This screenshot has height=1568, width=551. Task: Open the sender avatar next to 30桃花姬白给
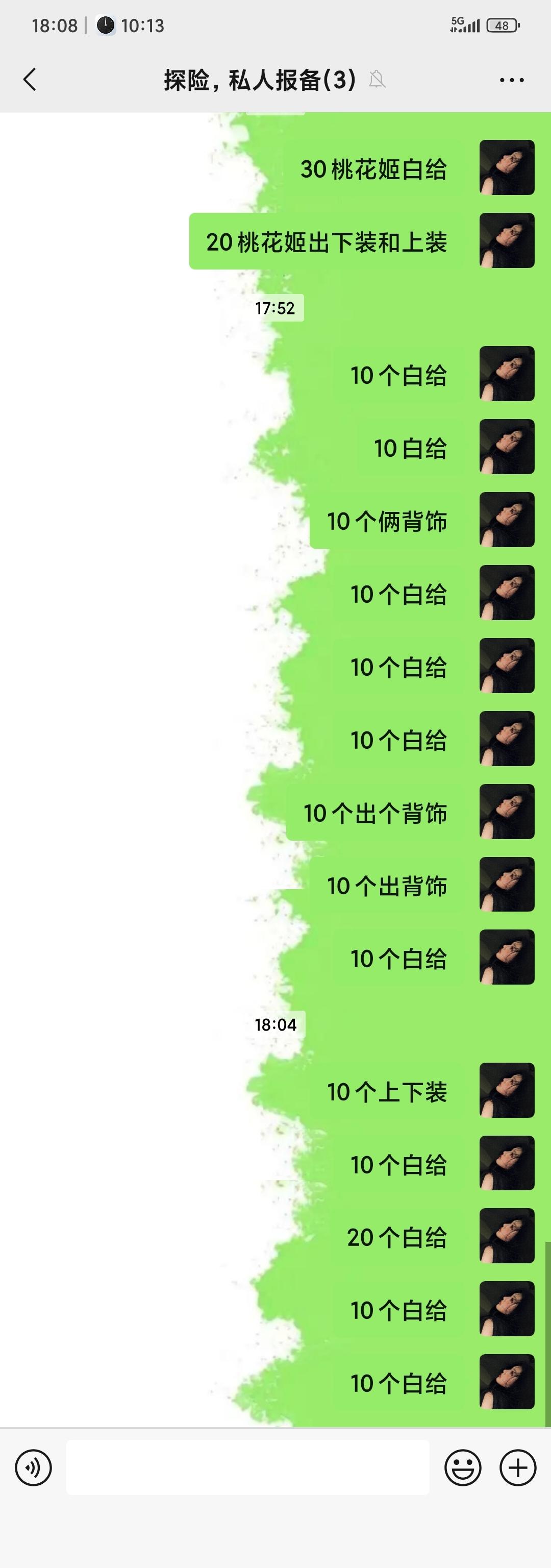click(x=507, y=170)
